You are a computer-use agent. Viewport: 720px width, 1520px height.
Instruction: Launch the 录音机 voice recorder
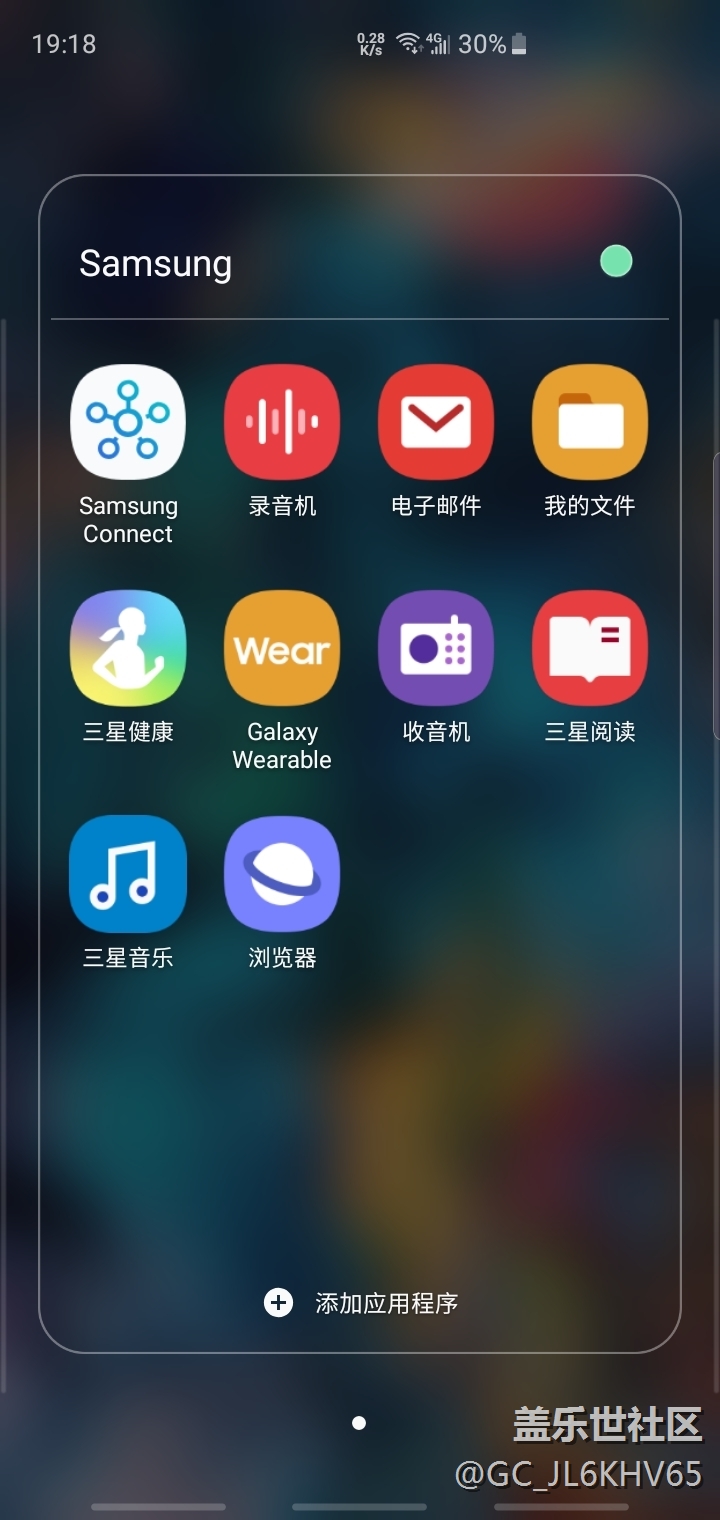pyautogui.click(x=282, y=423)
